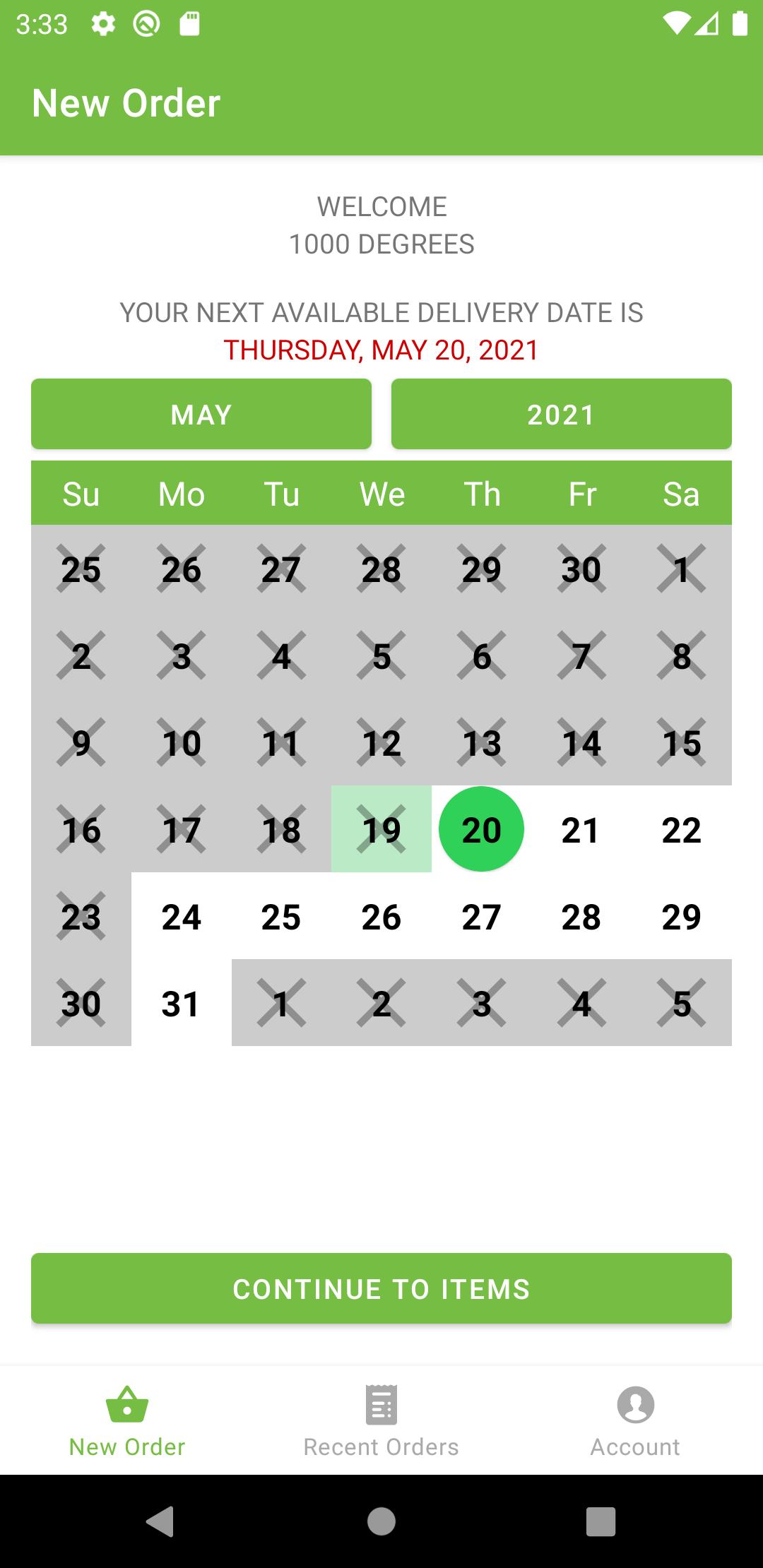Tap May 25 on the calendar
This screenshot has width=763, height=1568.
pos(281,916)
